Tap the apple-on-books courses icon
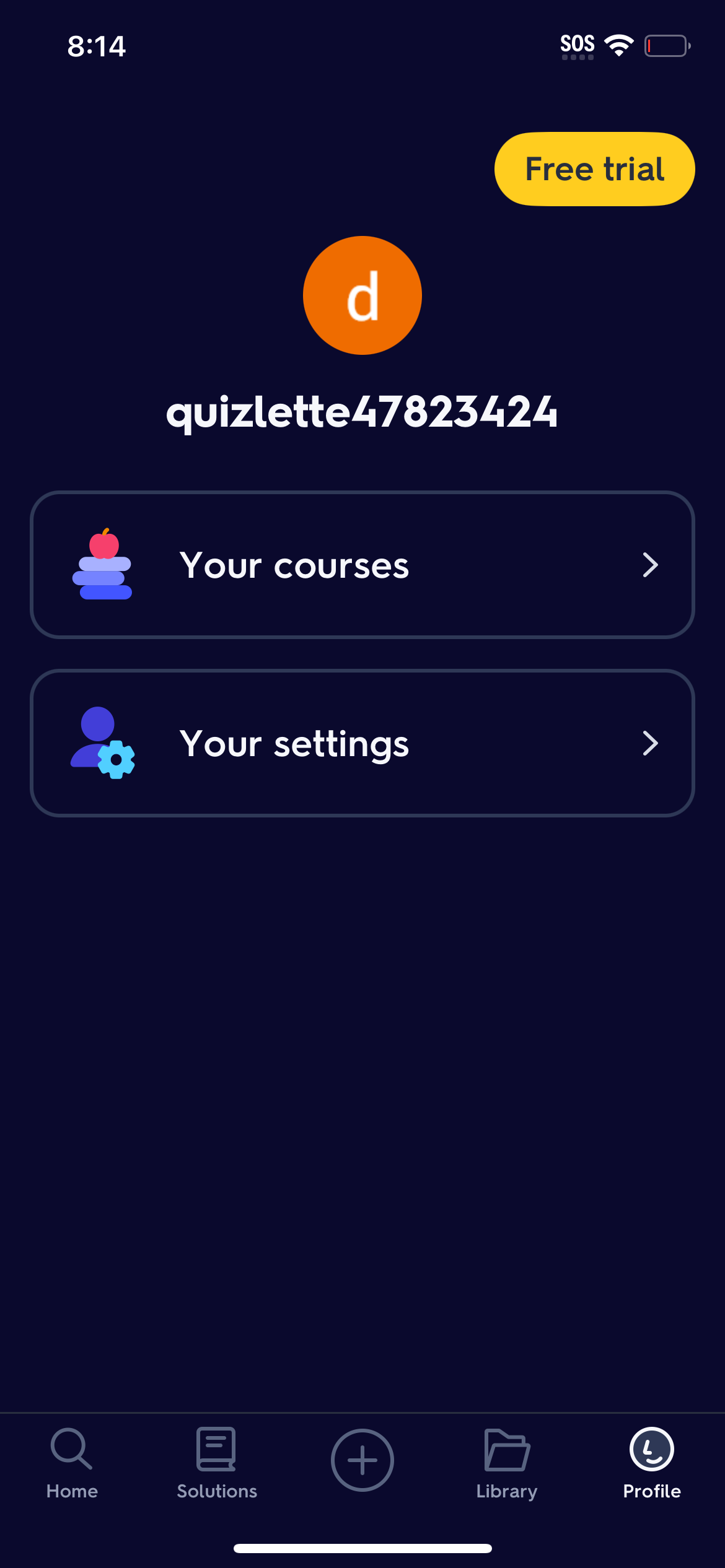725x1568 pixels. (103, 564)
